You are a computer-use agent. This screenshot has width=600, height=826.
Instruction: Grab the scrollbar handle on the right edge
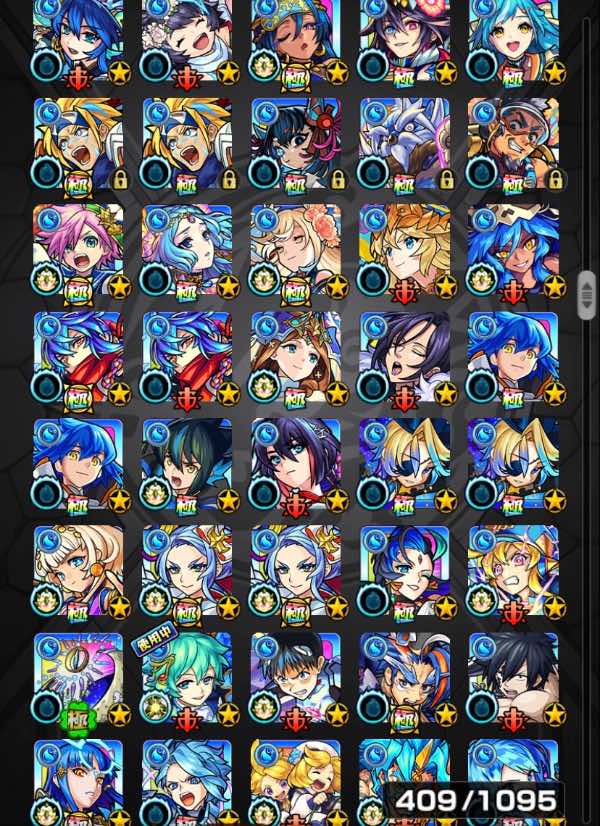(x=586, y=295)
